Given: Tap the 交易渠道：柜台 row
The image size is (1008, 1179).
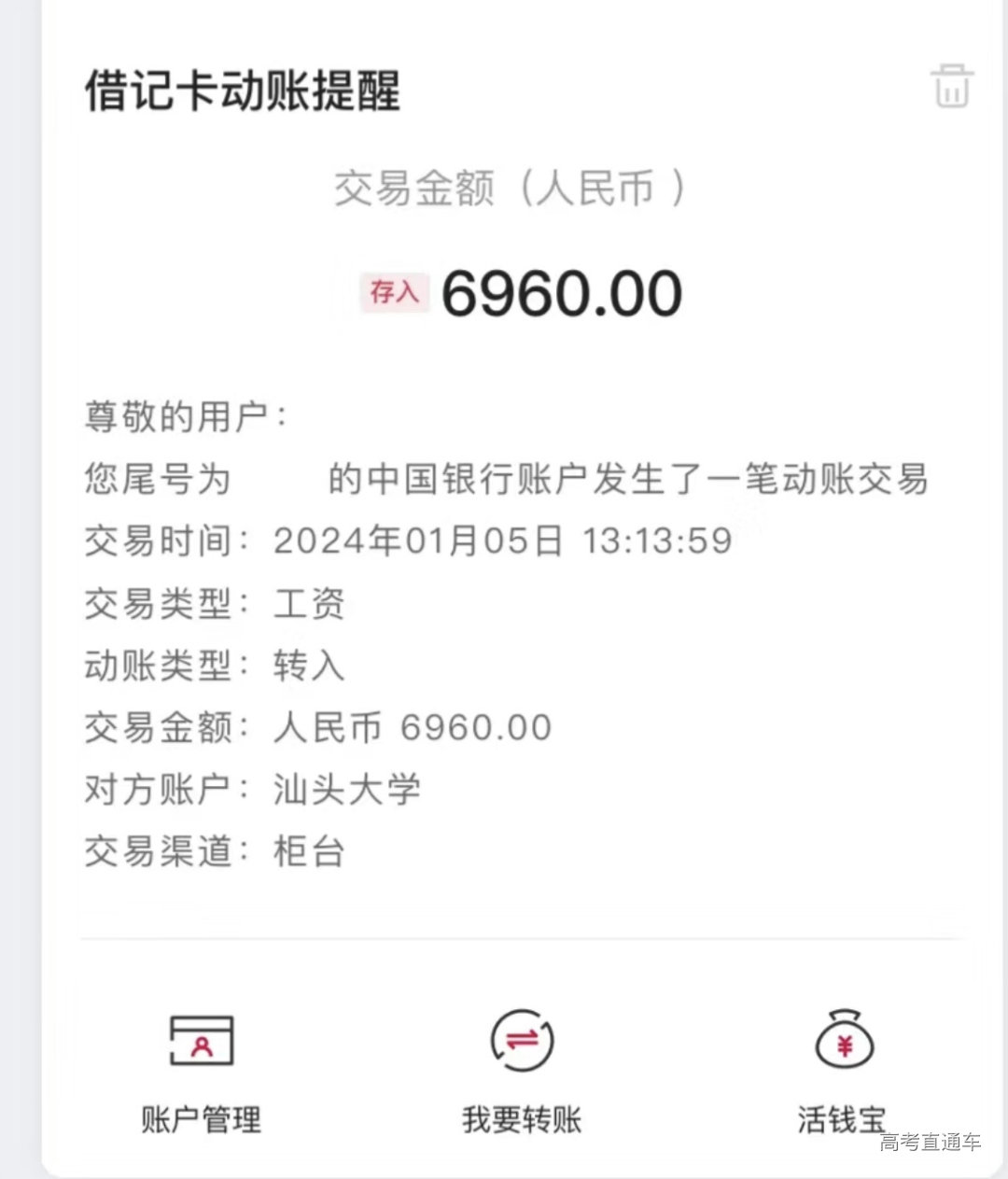Looking at the screenshot, I should click(x=213, y=850).
